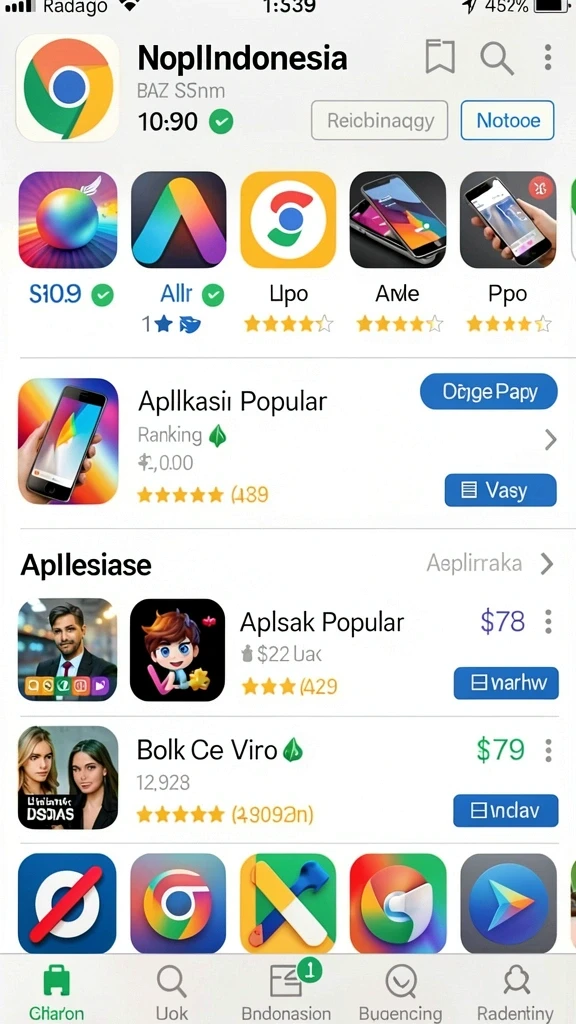
Task: Expand Aplikasii Popular with the chevron
Action: pos(551,440)
